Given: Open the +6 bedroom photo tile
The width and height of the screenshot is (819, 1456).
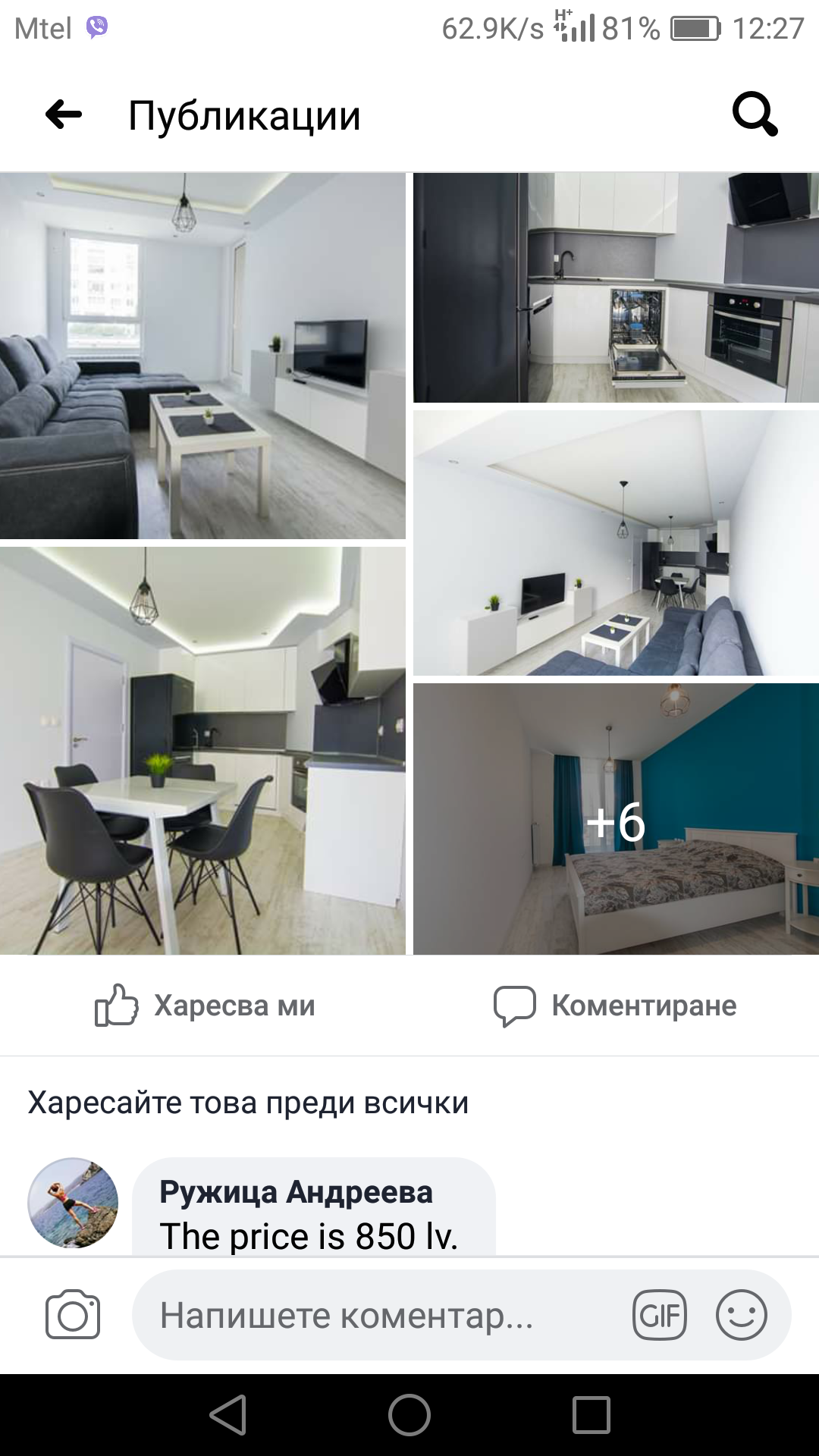Looking at the screenshot, I should [616, 819].
